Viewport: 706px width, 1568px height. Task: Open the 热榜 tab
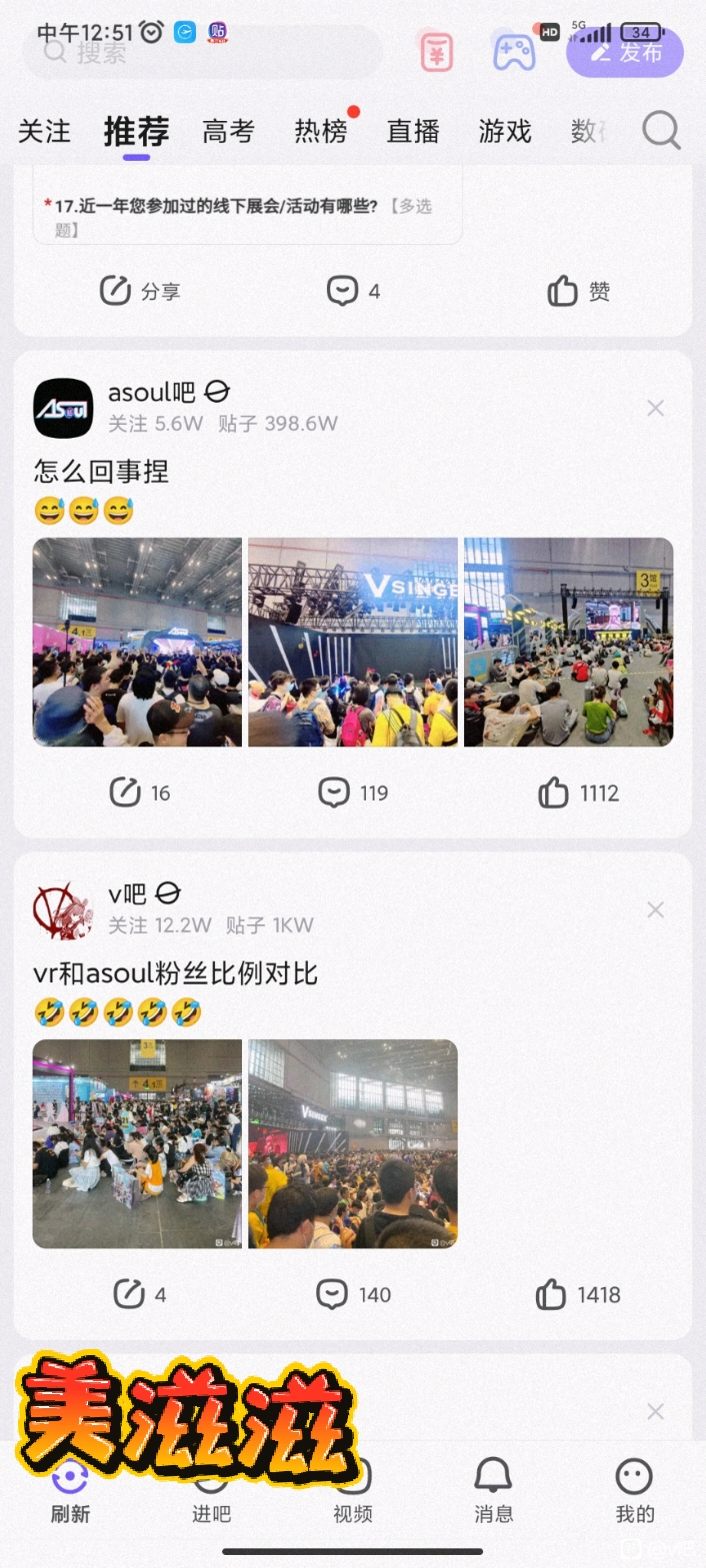coord(321,131)
